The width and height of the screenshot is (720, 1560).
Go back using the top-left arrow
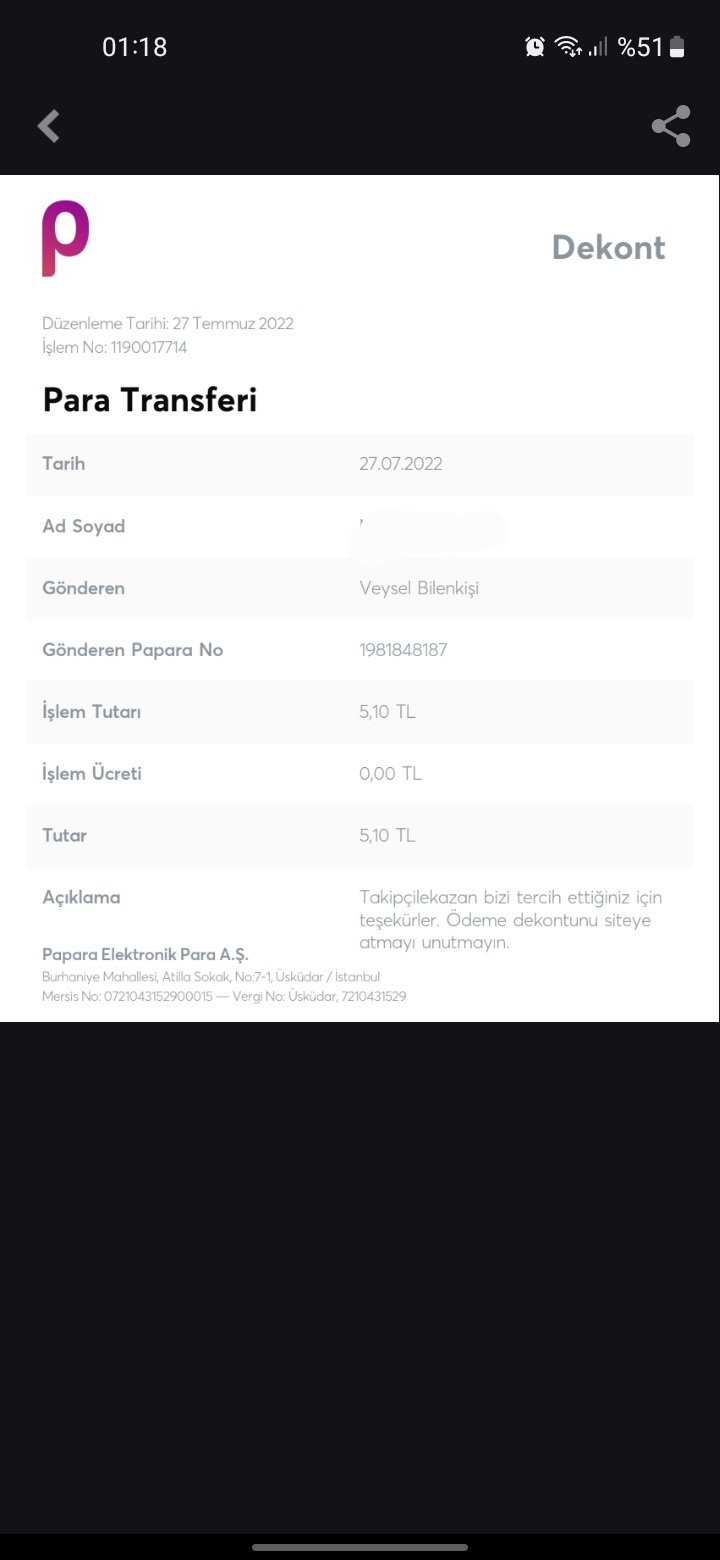pyautogui.click(x=48, y=126)
